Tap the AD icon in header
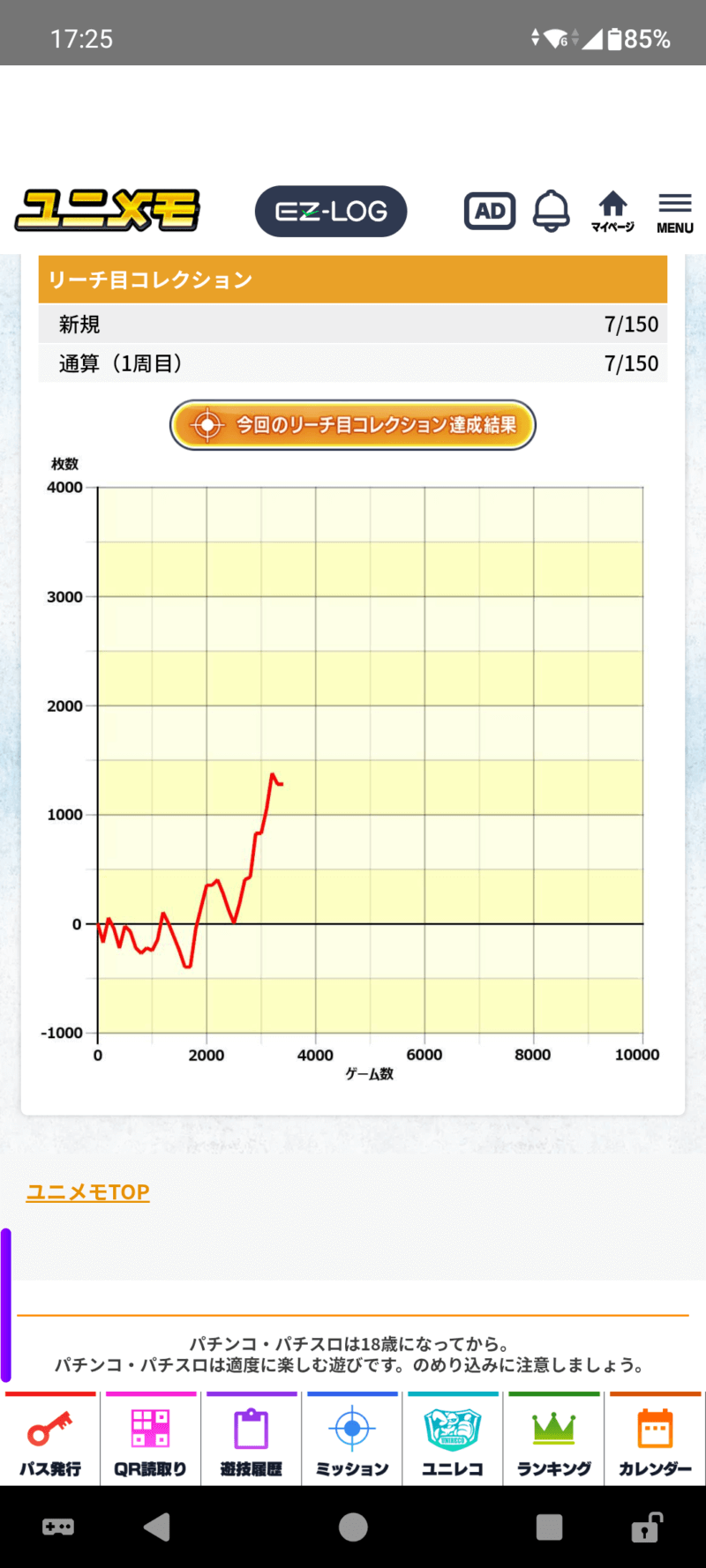Viewport: 706px width, 1568px height. point(490,212)
